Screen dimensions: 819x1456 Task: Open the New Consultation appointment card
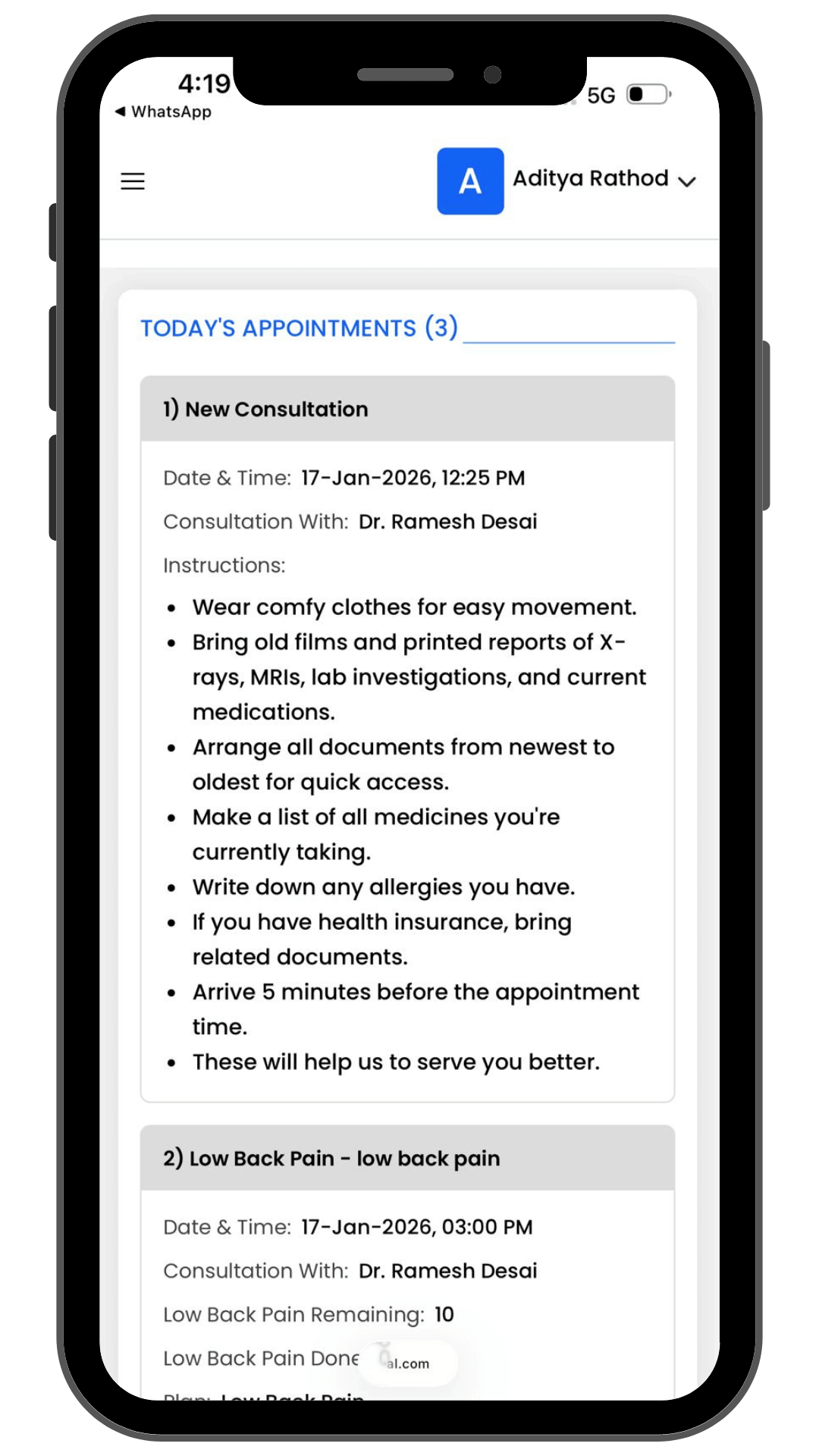407,409
